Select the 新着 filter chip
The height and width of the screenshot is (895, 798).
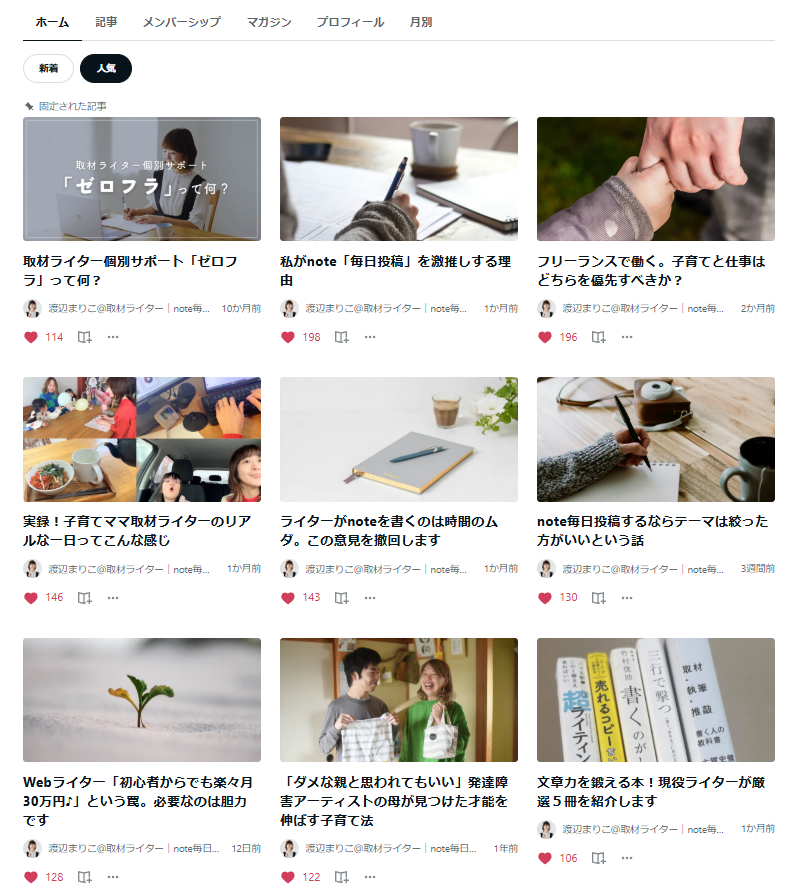click(48, 68)
